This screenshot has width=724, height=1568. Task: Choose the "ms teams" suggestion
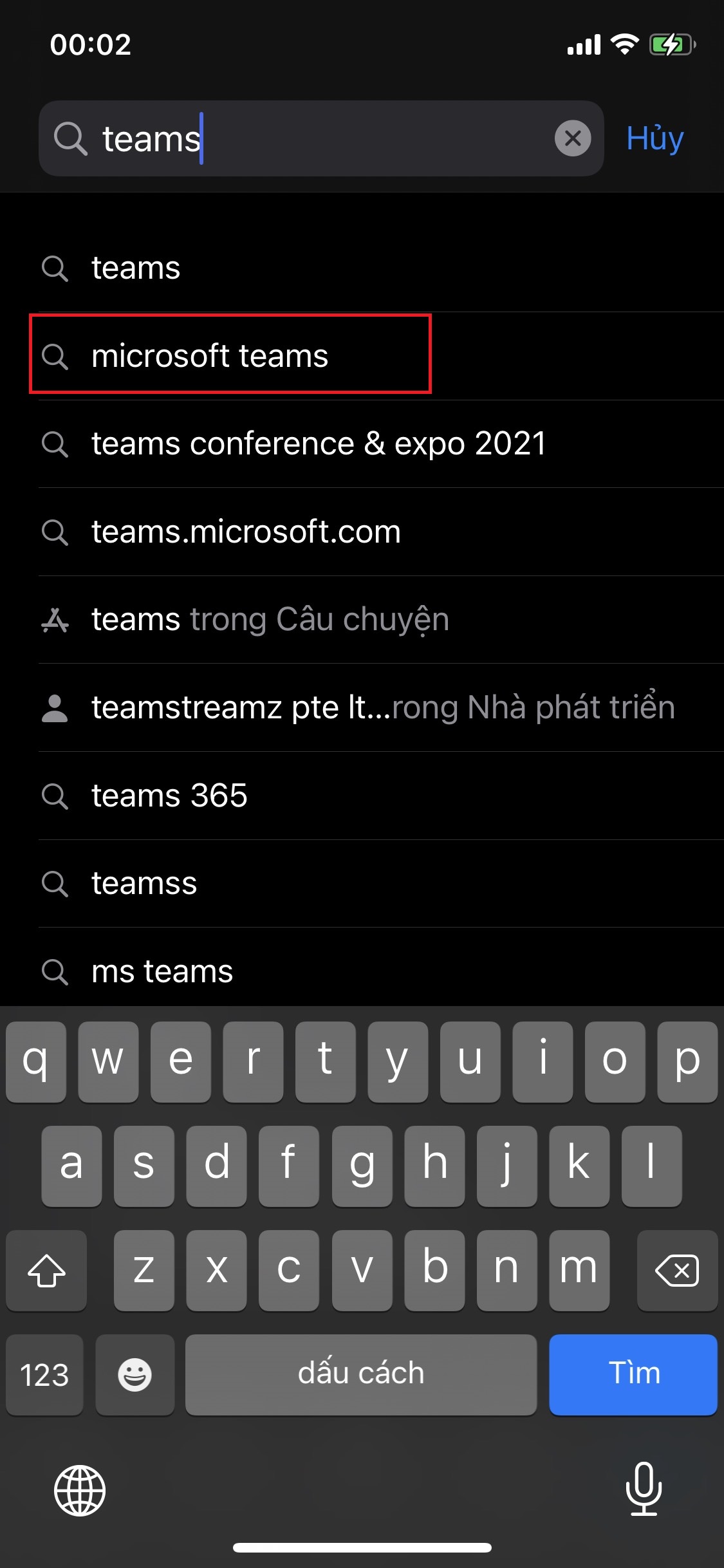162,971
